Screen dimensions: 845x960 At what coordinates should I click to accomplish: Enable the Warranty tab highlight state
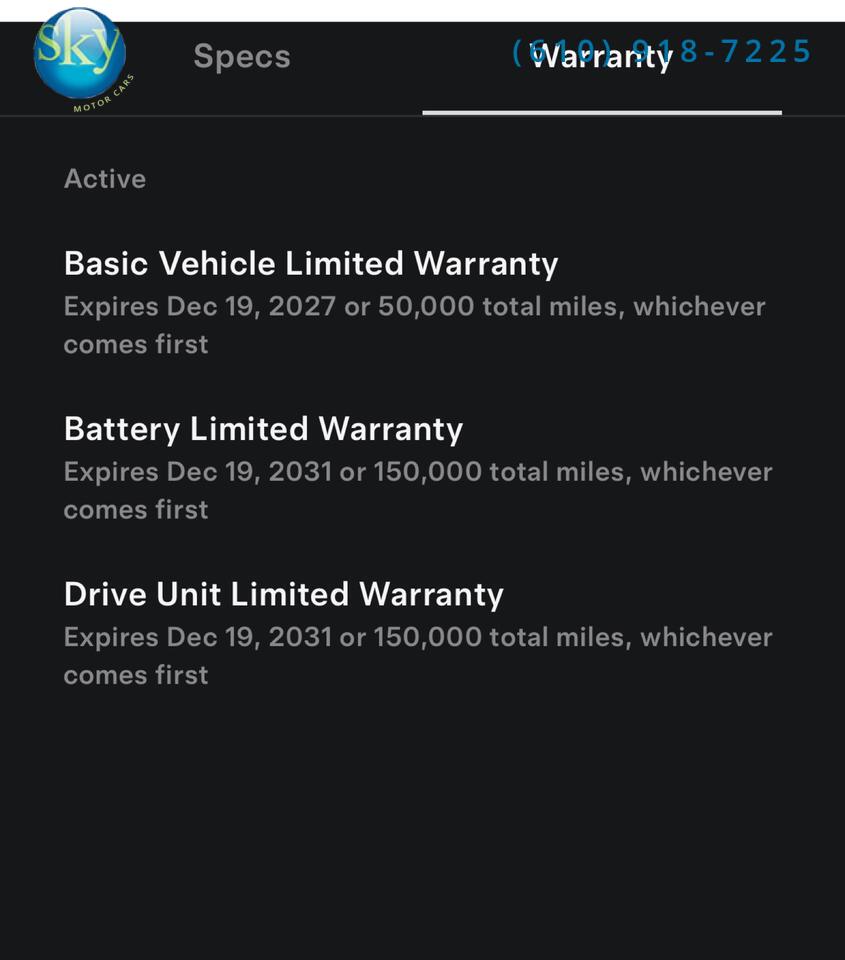pos(602,57)
